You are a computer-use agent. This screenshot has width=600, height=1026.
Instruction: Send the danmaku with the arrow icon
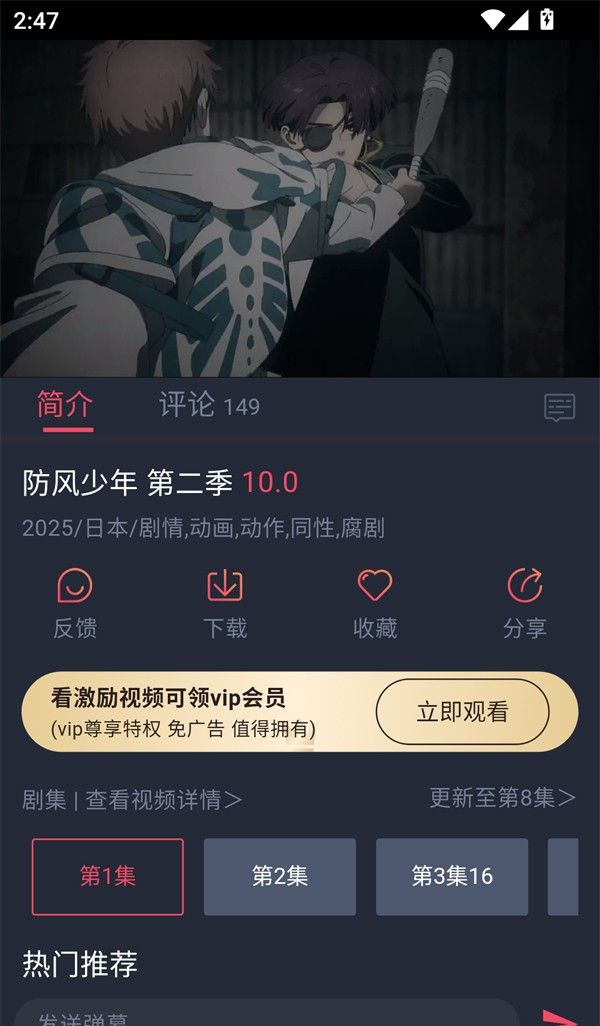559,1017
